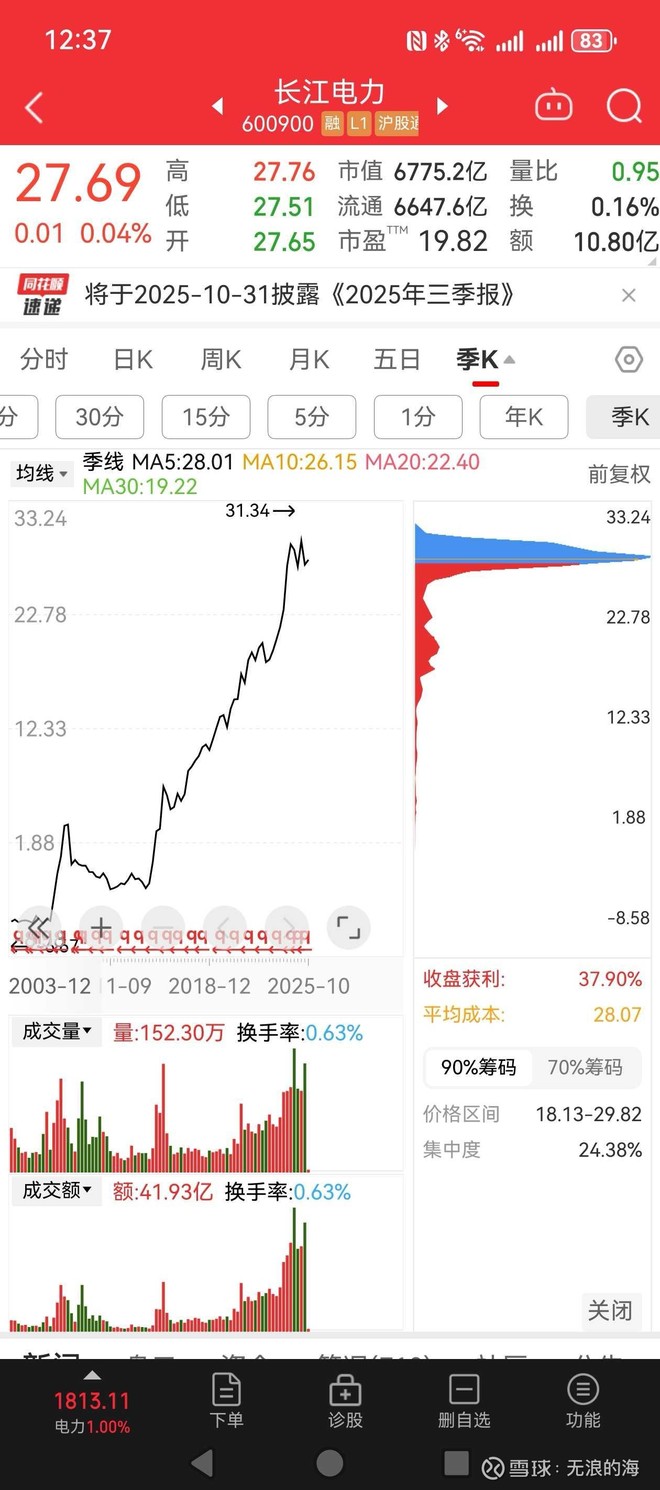Choose the 年K period chip
The image size is (660, 1490).
(x=524, y=417)
